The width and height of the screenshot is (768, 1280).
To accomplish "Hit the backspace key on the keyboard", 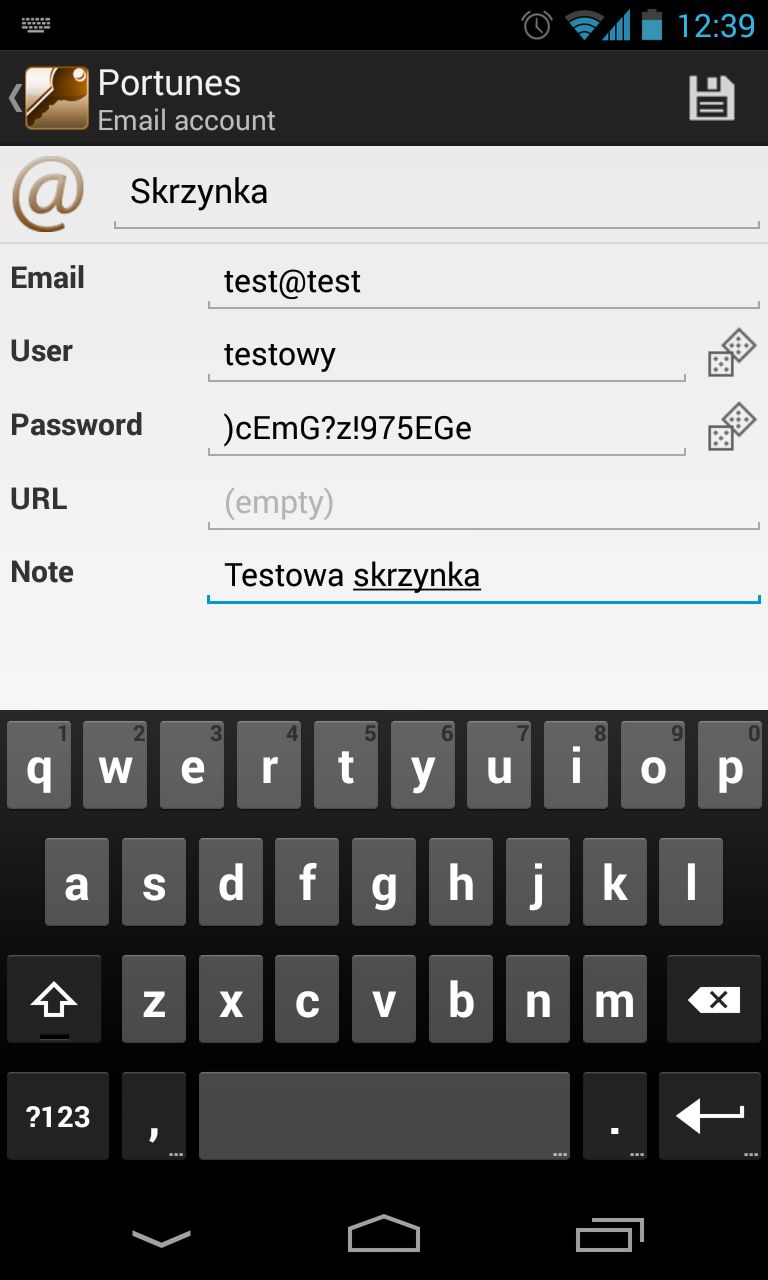I will tap(714, 1000).
